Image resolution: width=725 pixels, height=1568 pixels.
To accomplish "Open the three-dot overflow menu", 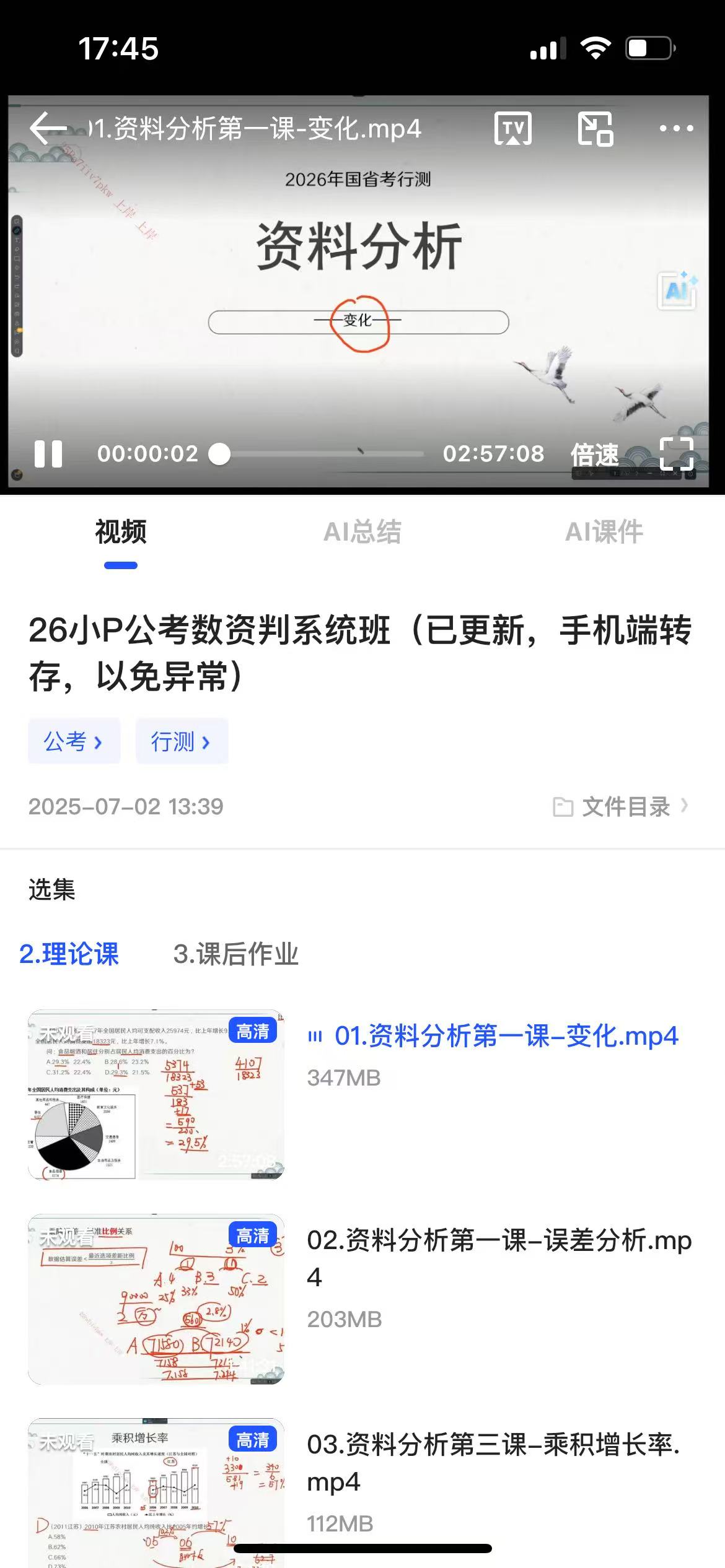I will tap(676, 129).
